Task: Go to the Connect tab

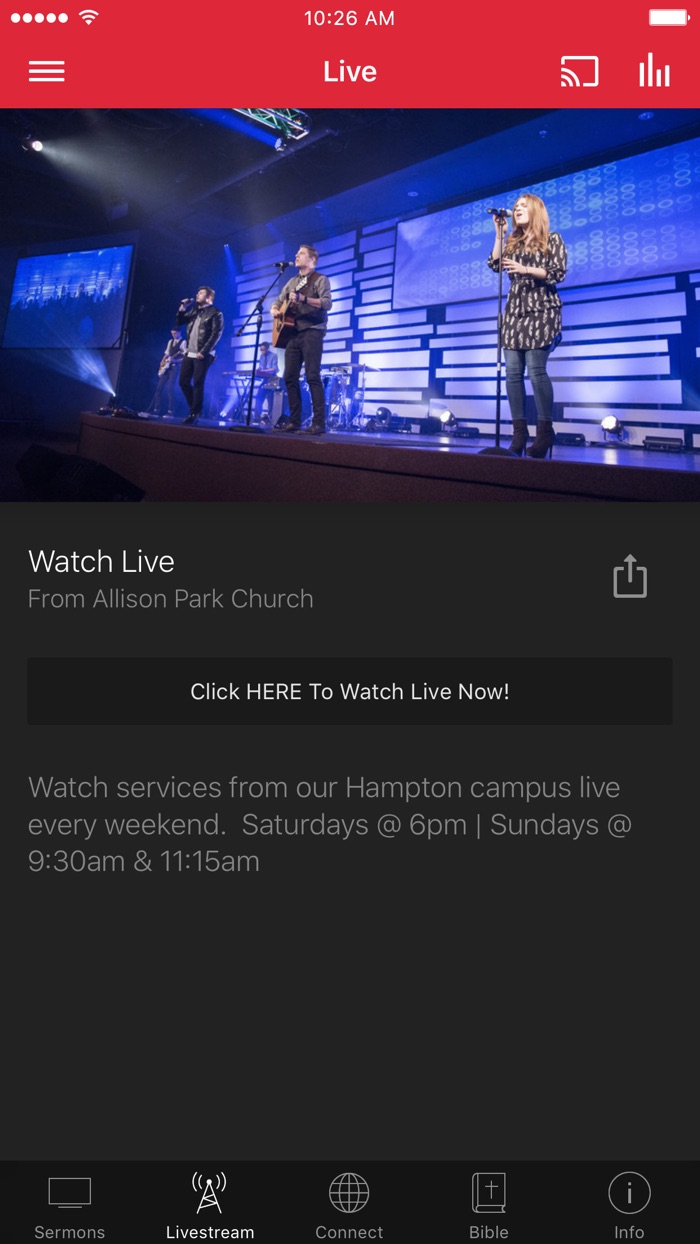Action: click(x=349, y=1206)
